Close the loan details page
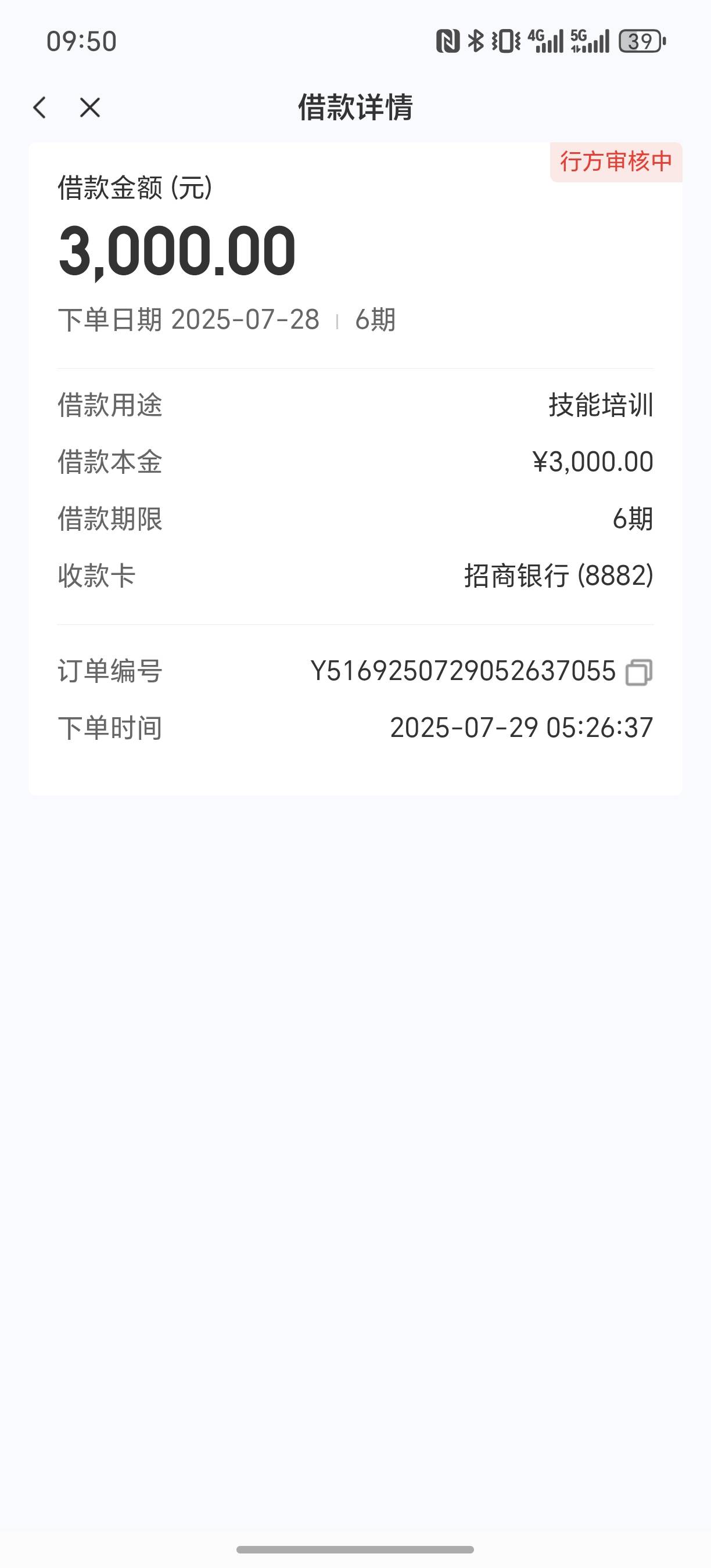 click(x=90, y=108)
